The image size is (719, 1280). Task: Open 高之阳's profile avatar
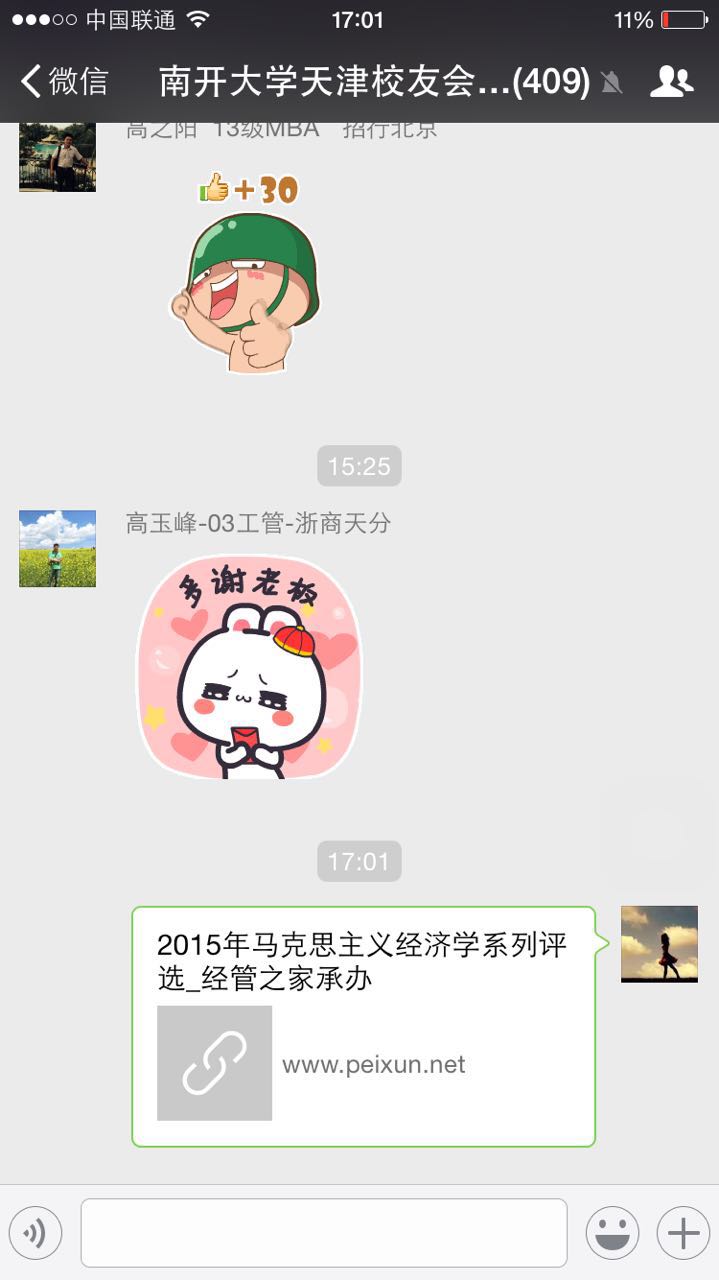pos(57,157)
